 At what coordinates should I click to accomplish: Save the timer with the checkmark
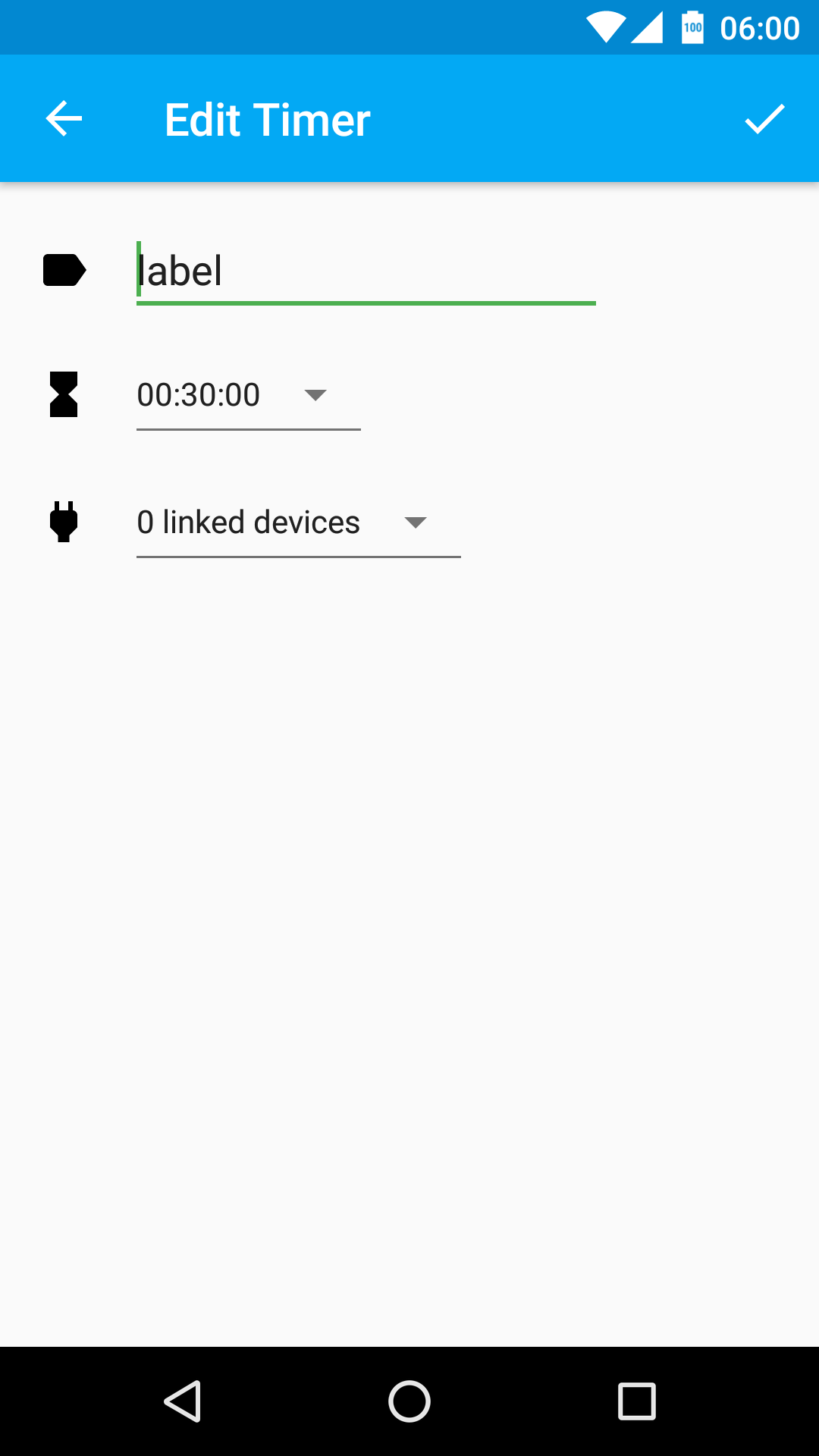pos(764,119)
